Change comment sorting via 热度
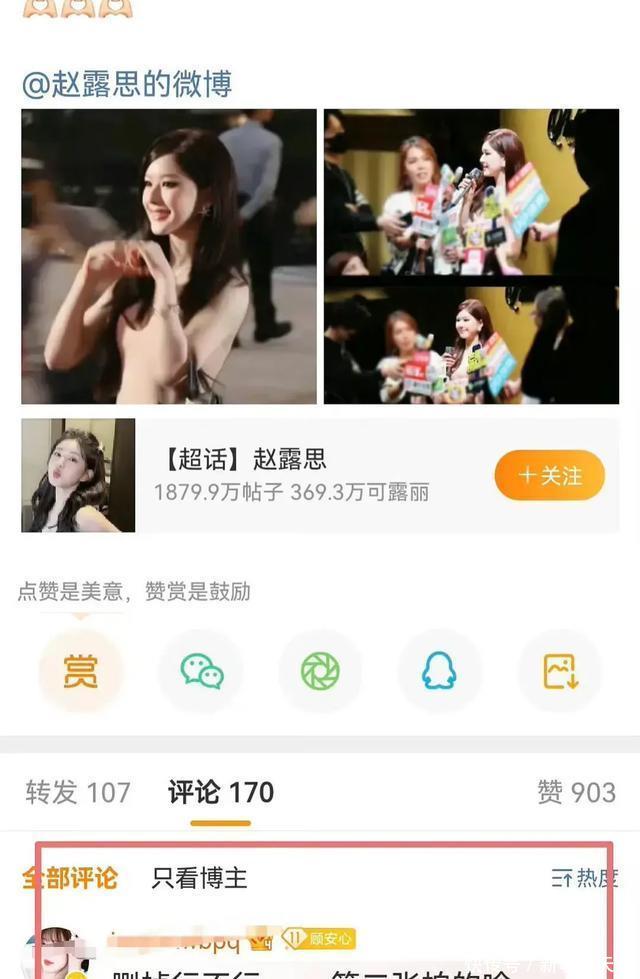The image size is (640, 979). point(585,878)
